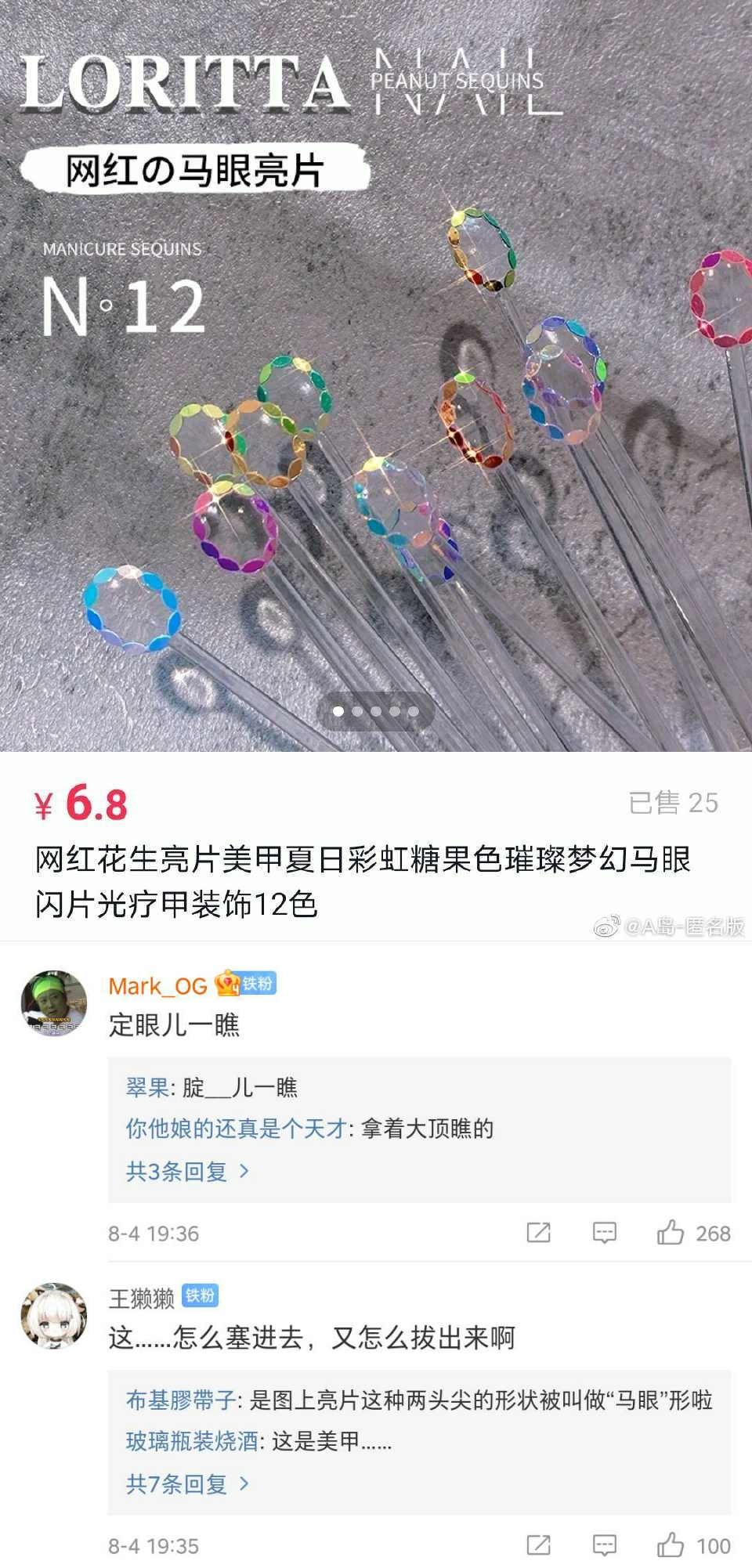The height and width of the screenshot is (1568, 752).
Task: Like 王獭獭's comment
Action: pyautogui.click(x=671, y=1545)
